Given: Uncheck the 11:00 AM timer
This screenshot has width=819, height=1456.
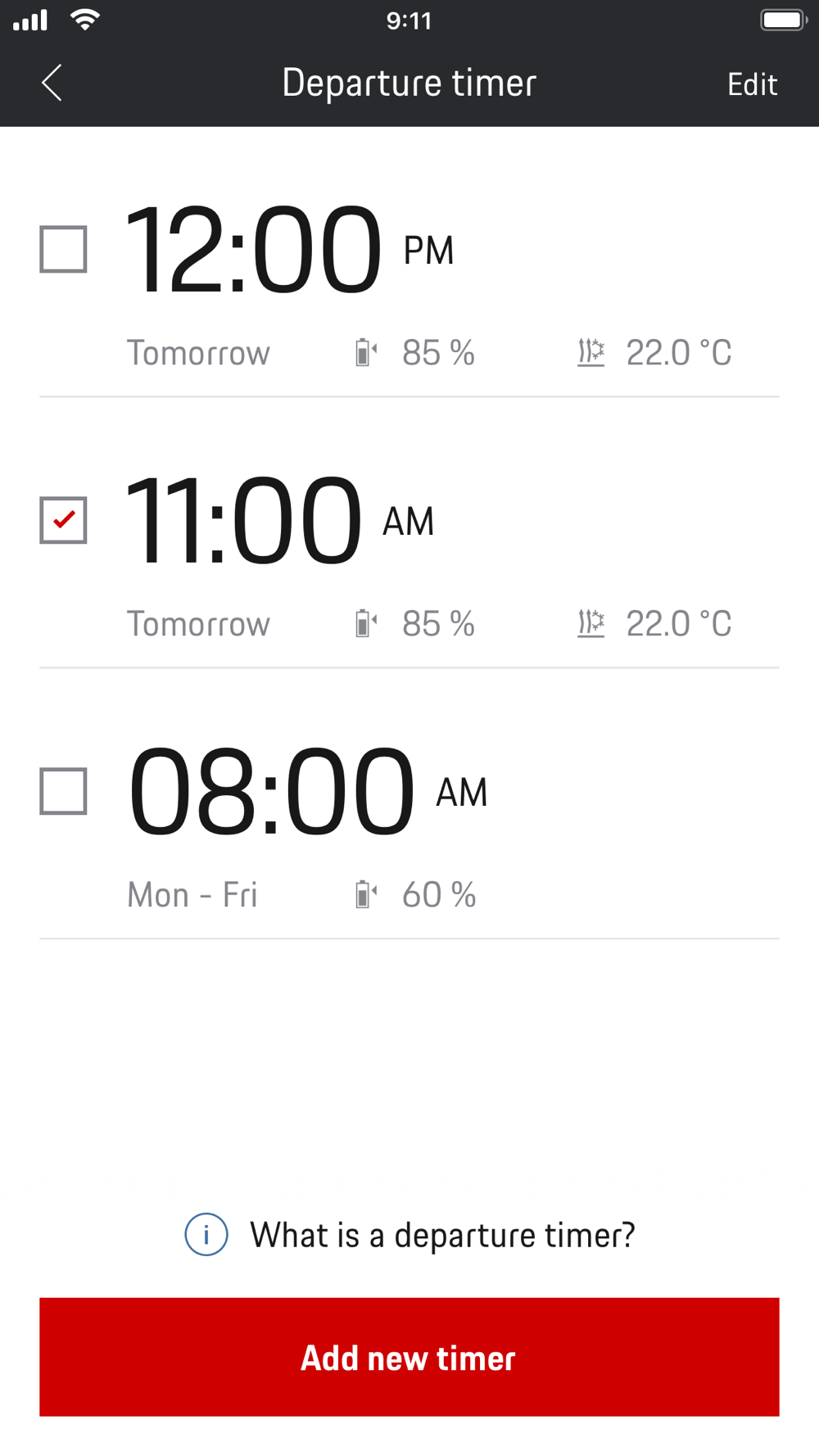Looking at the screenshot, I should [x=64, y=520].
